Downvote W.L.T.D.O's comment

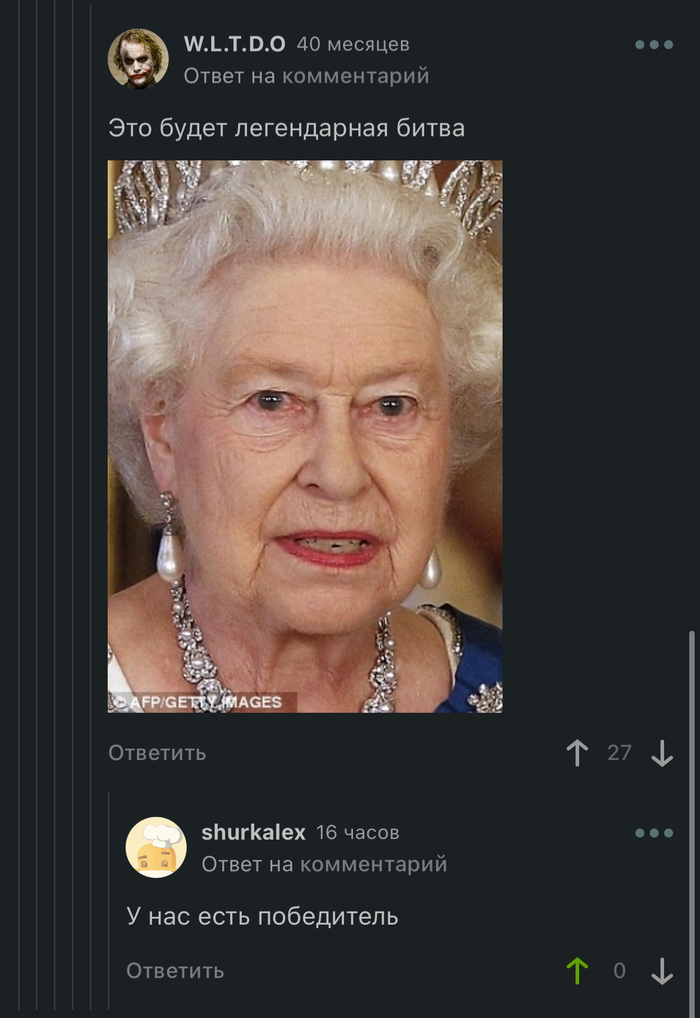click(662, 753)
